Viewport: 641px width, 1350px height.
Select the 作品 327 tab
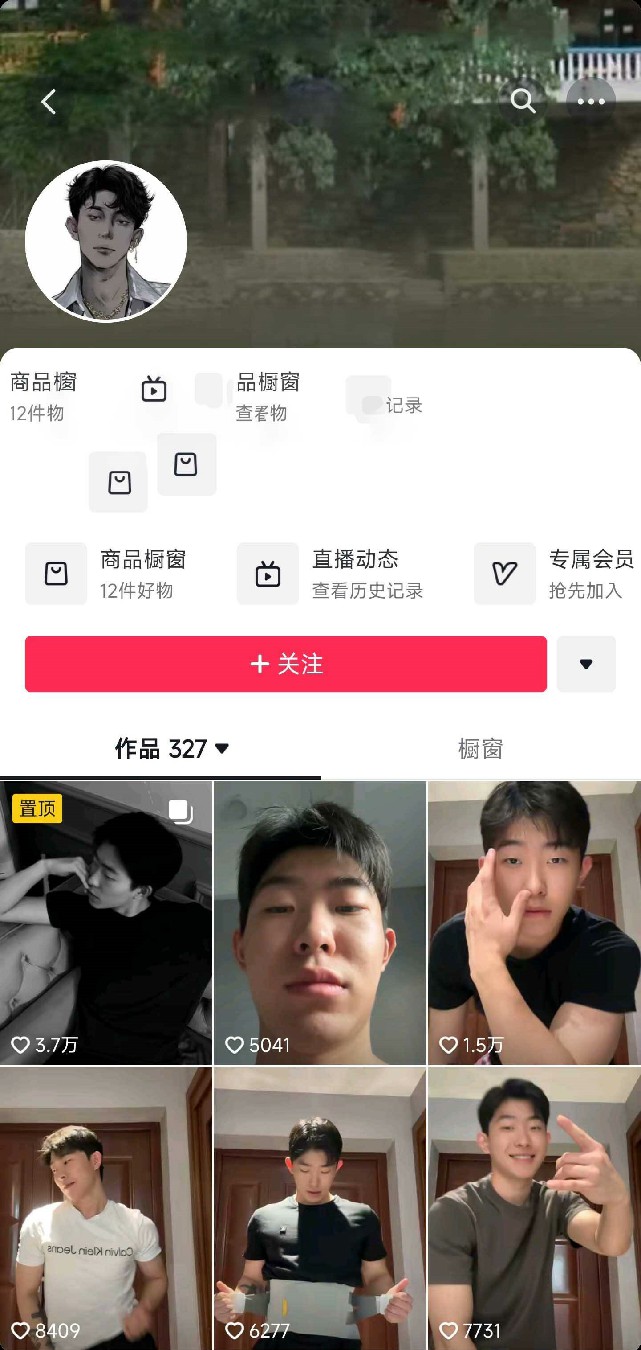coord(171,749)
